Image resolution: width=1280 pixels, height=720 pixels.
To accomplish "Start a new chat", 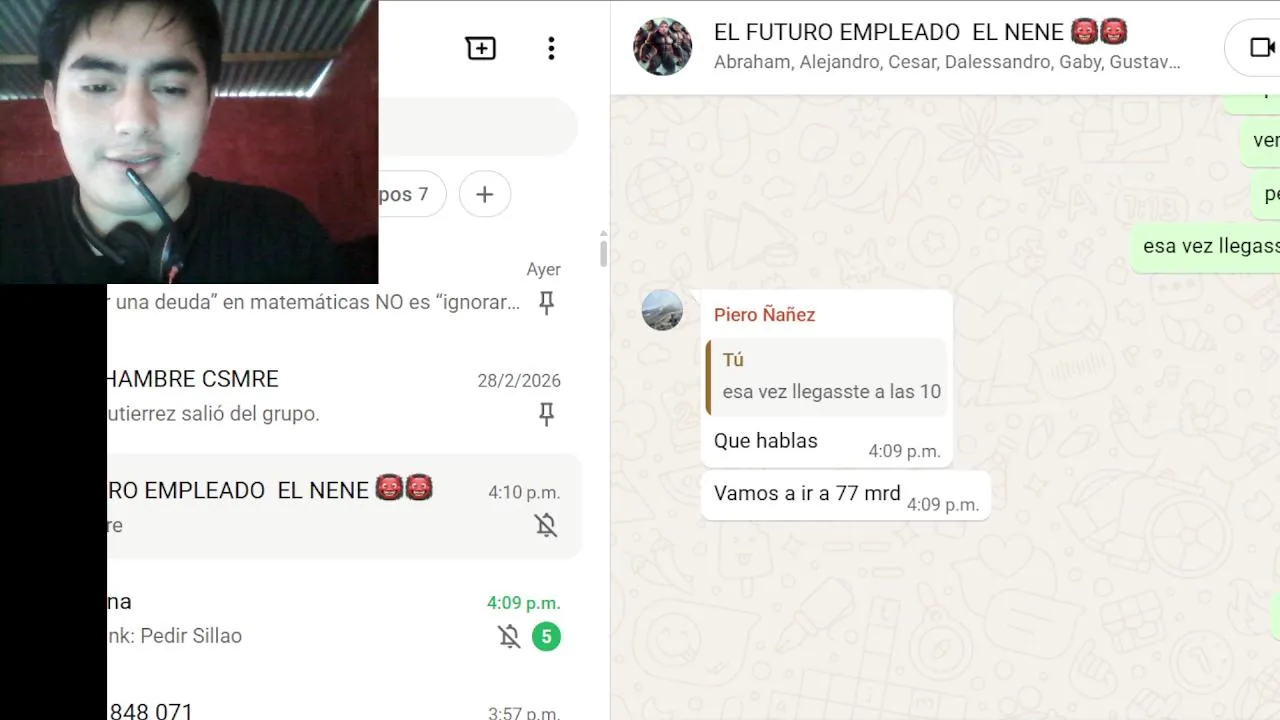I will pyautogui.click(x=481, y=48).
